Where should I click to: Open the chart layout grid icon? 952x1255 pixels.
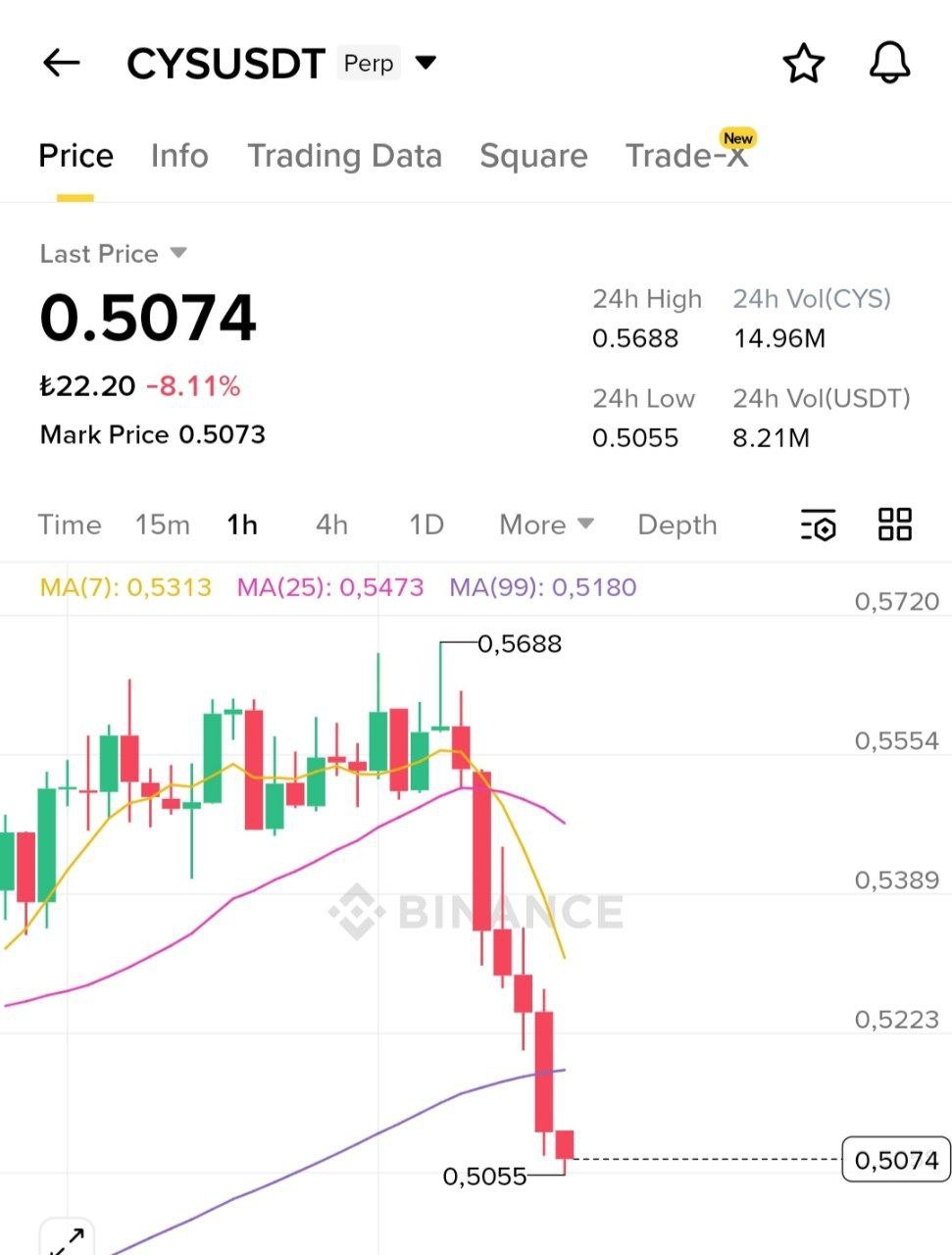pyautogui.click(x=894, y=525)
